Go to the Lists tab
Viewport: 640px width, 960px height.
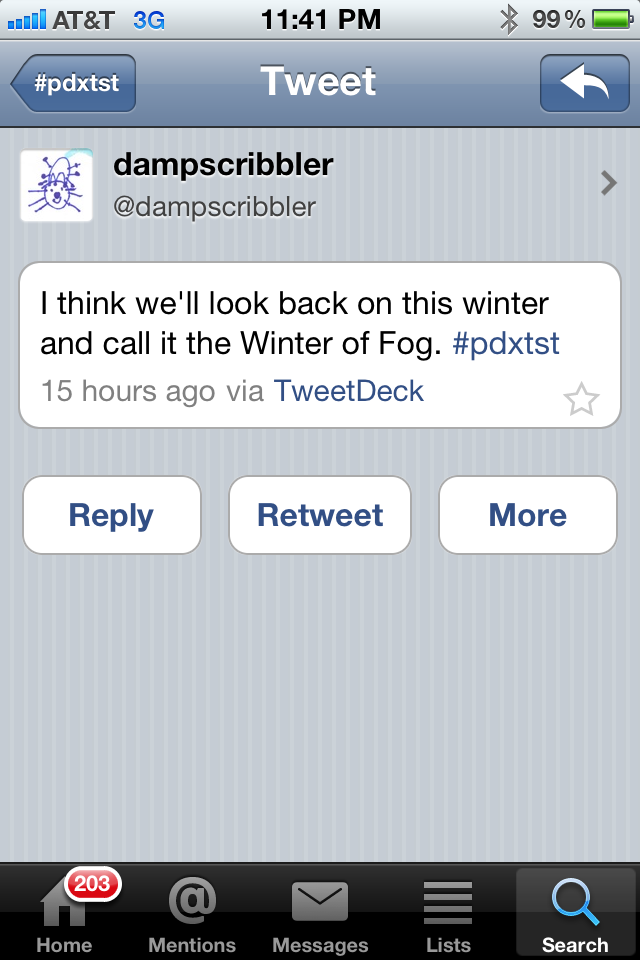tap(448, 912)
